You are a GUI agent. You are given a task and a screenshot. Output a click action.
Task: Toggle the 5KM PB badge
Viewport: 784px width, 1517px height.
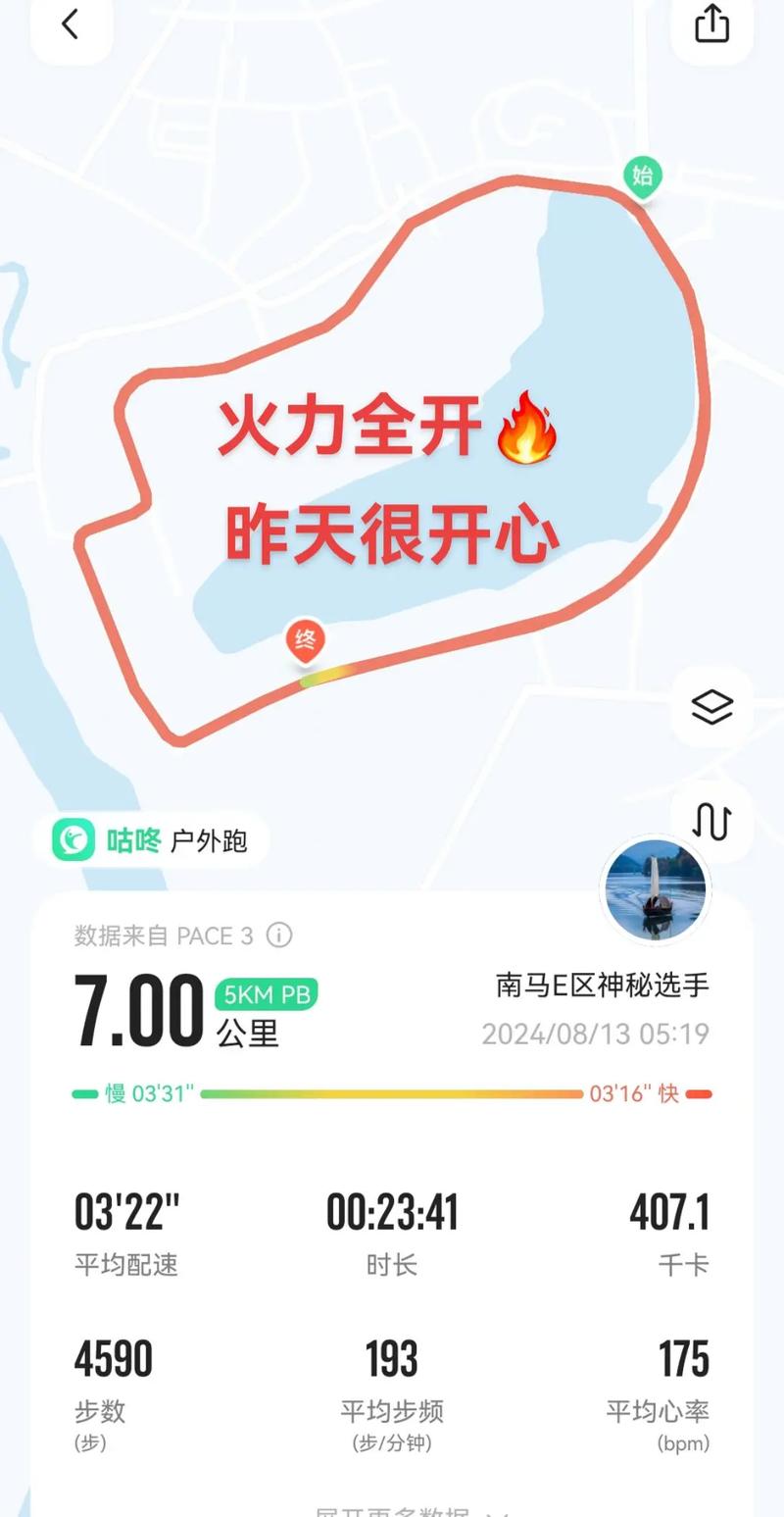point(267,993)
